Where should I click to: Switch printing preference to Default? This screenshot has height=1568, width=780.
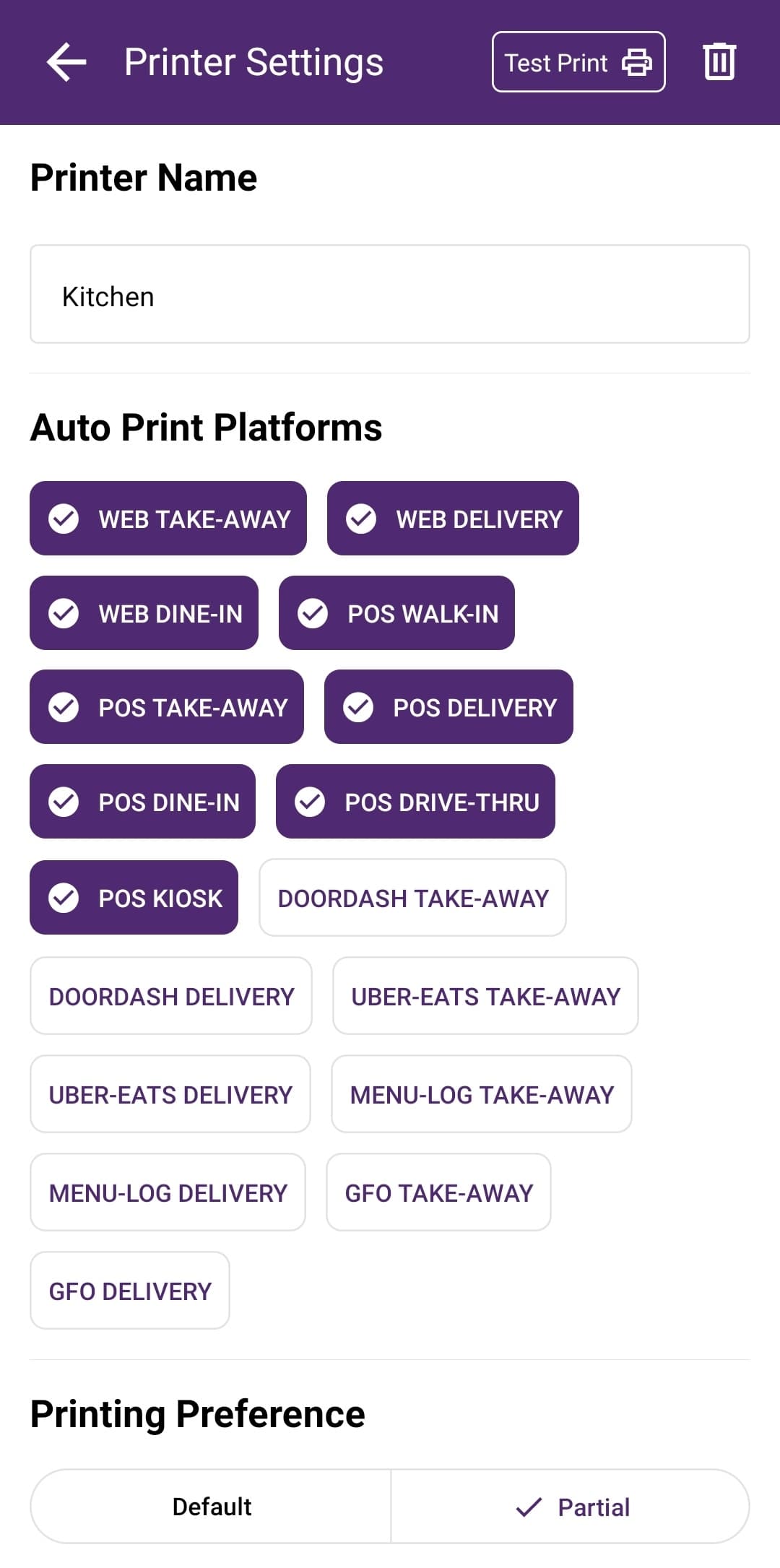click(x=211, y=1507)
